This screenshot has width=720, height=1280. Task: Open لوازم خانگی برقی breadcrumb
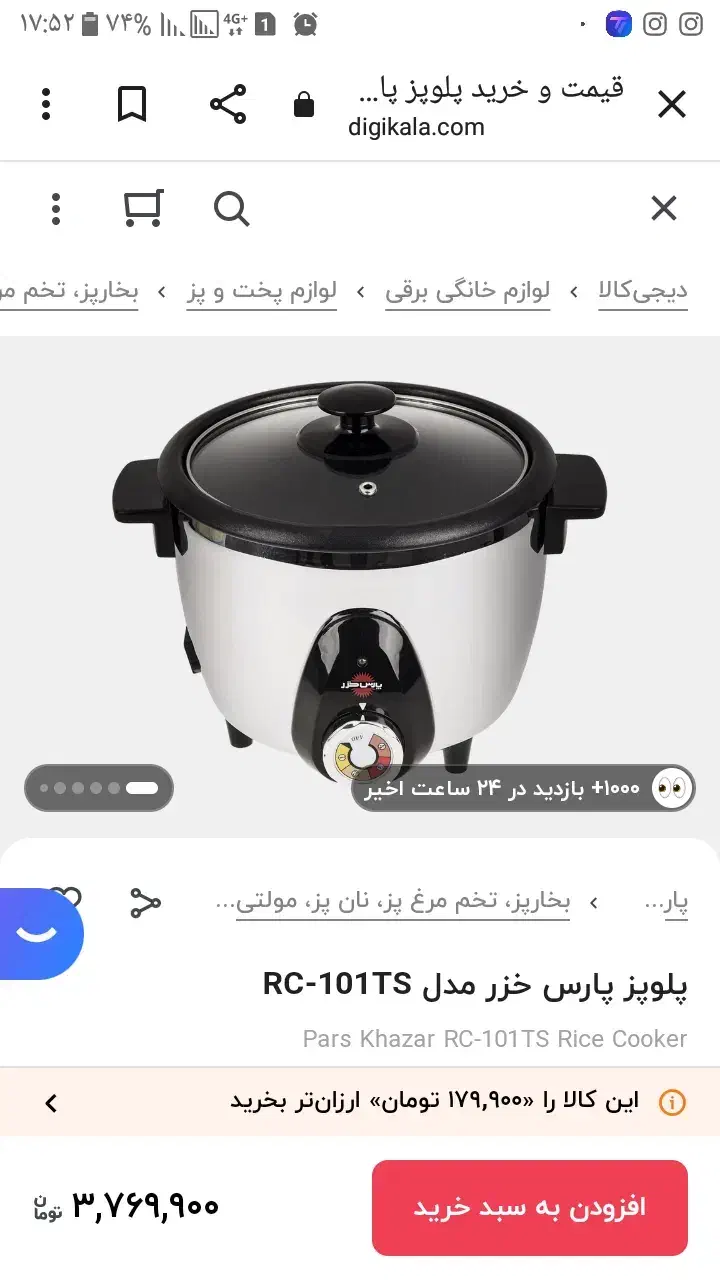coord(468,291)
